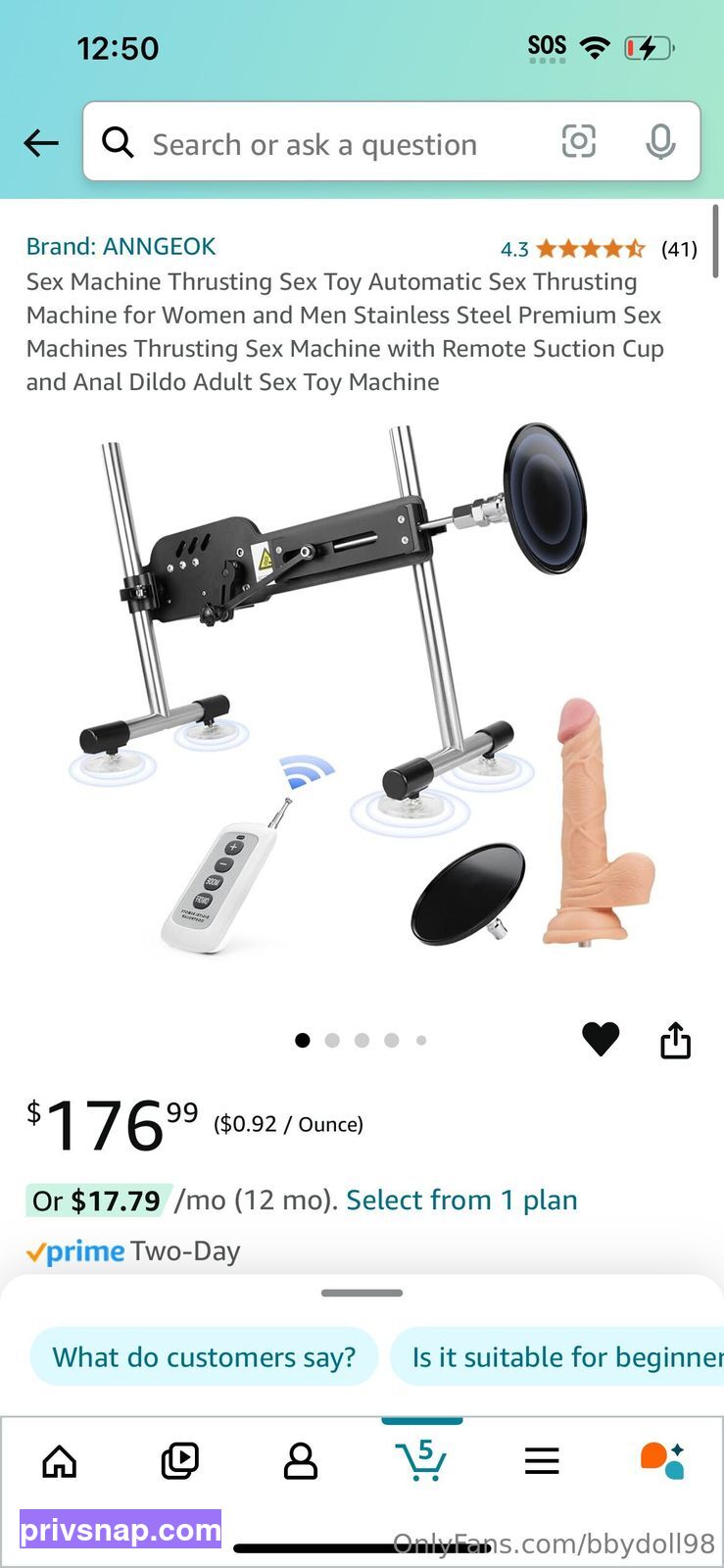Select the second image page dot
The width and height of the screenshot is (724, 1568).
tap(332, 1040)
